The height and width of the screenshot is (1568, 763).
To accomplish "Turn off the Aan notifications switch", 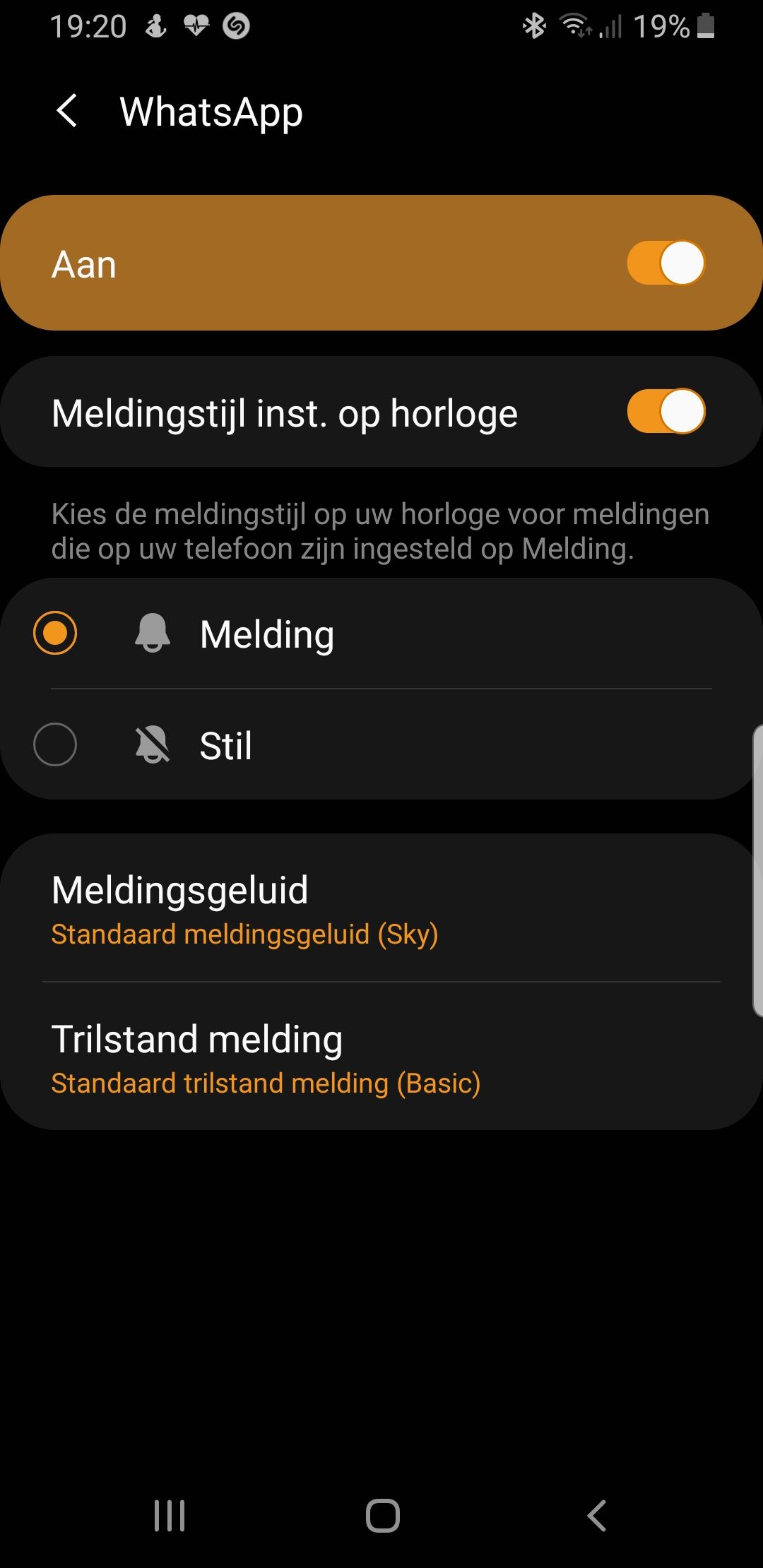I will pyautogui.click(x=666, y=263).
